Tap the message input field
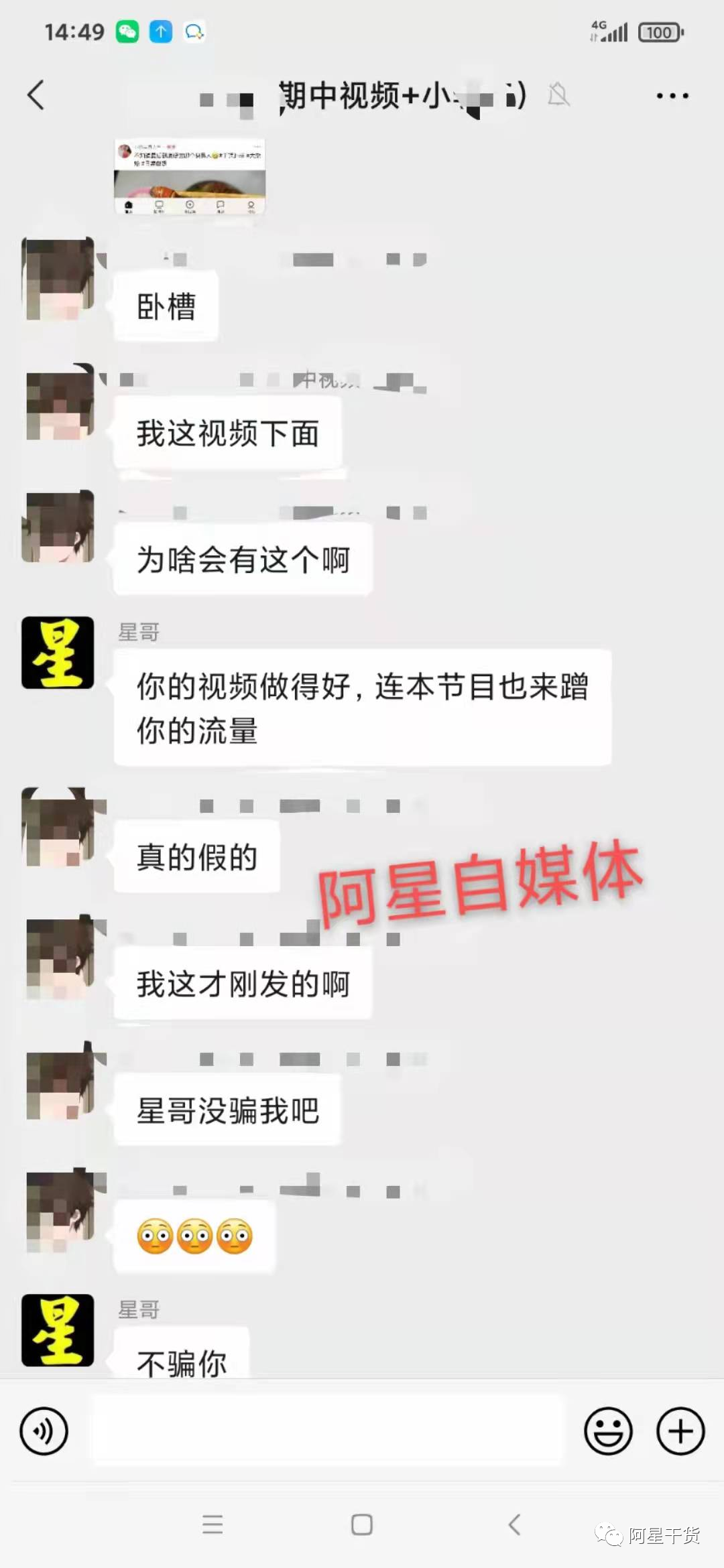 click(328, 1431)
